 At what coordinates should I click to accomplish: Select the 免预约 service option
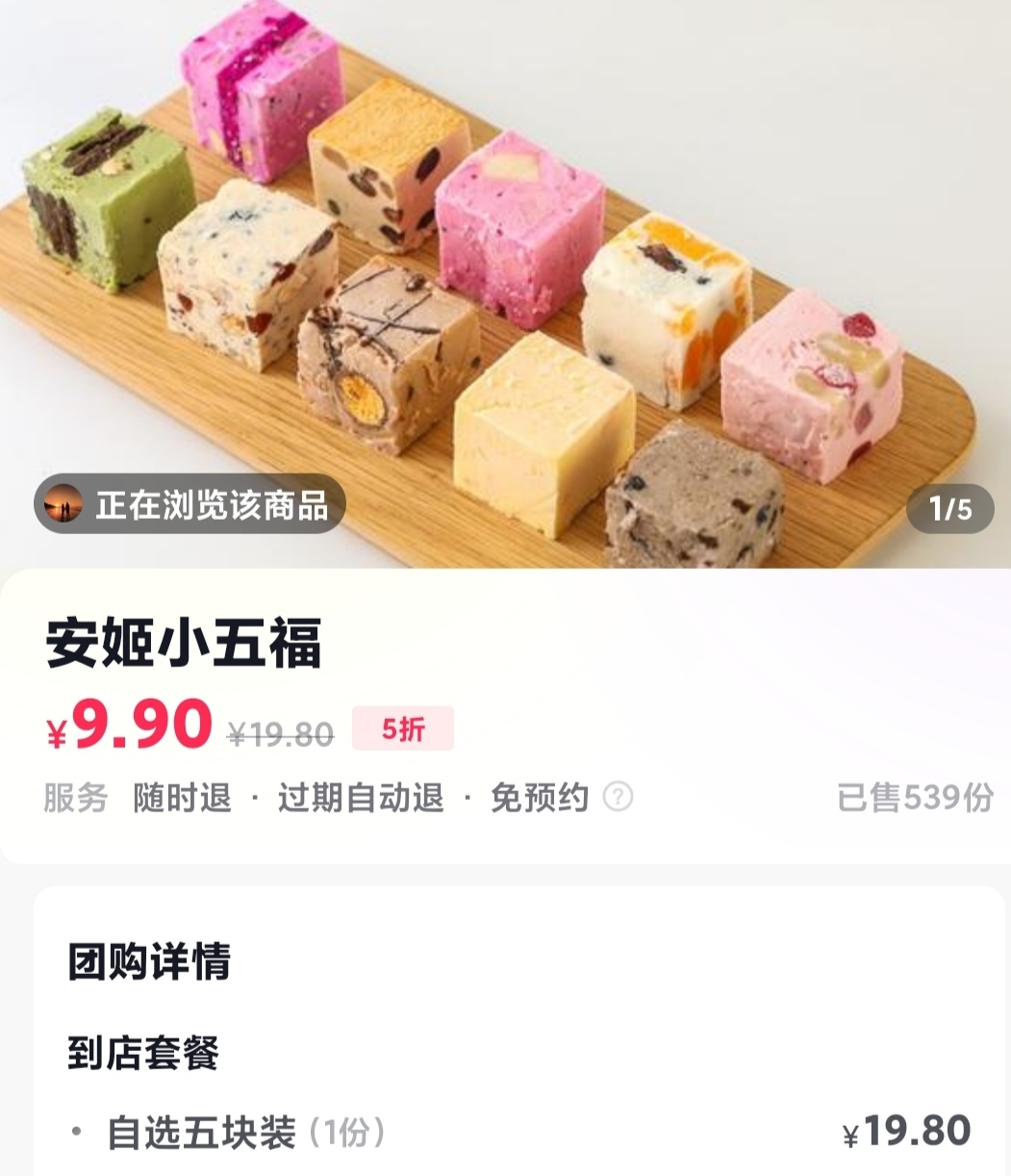[x=539, y=799]
